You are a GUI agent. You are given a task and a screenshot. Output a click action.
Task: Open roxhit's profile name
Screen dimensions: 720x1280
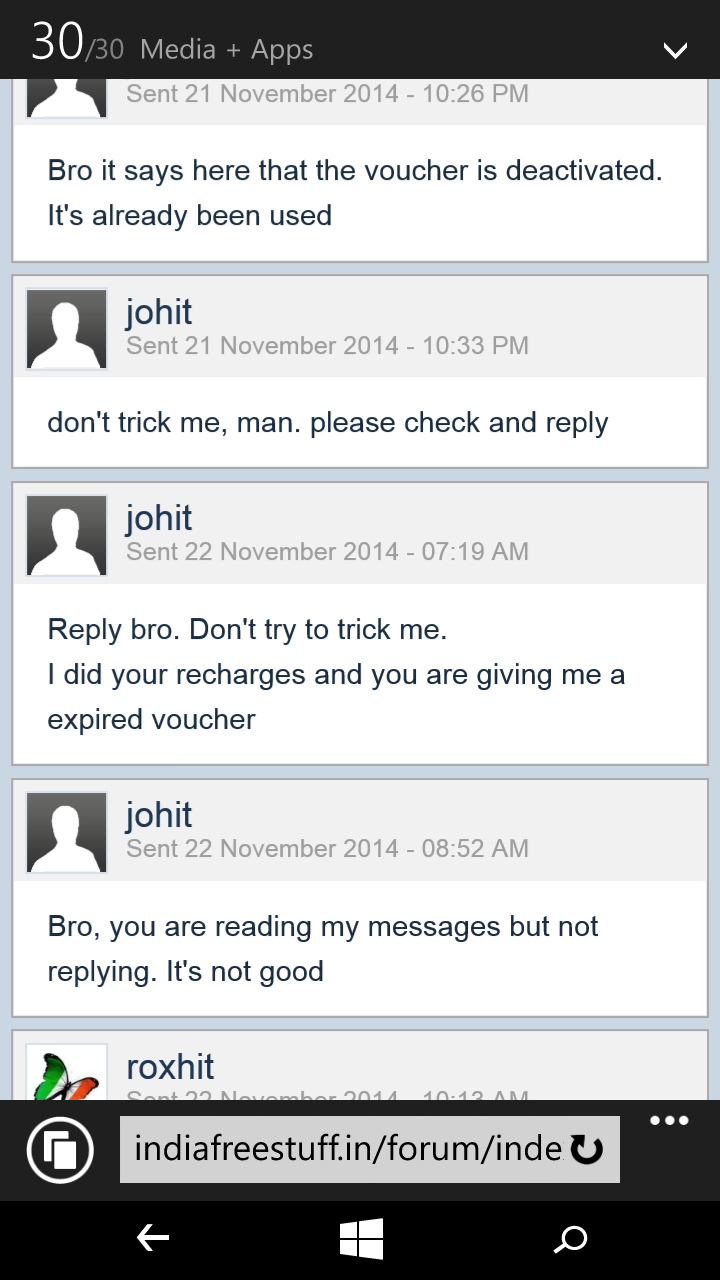click(x=170, y=1067)
